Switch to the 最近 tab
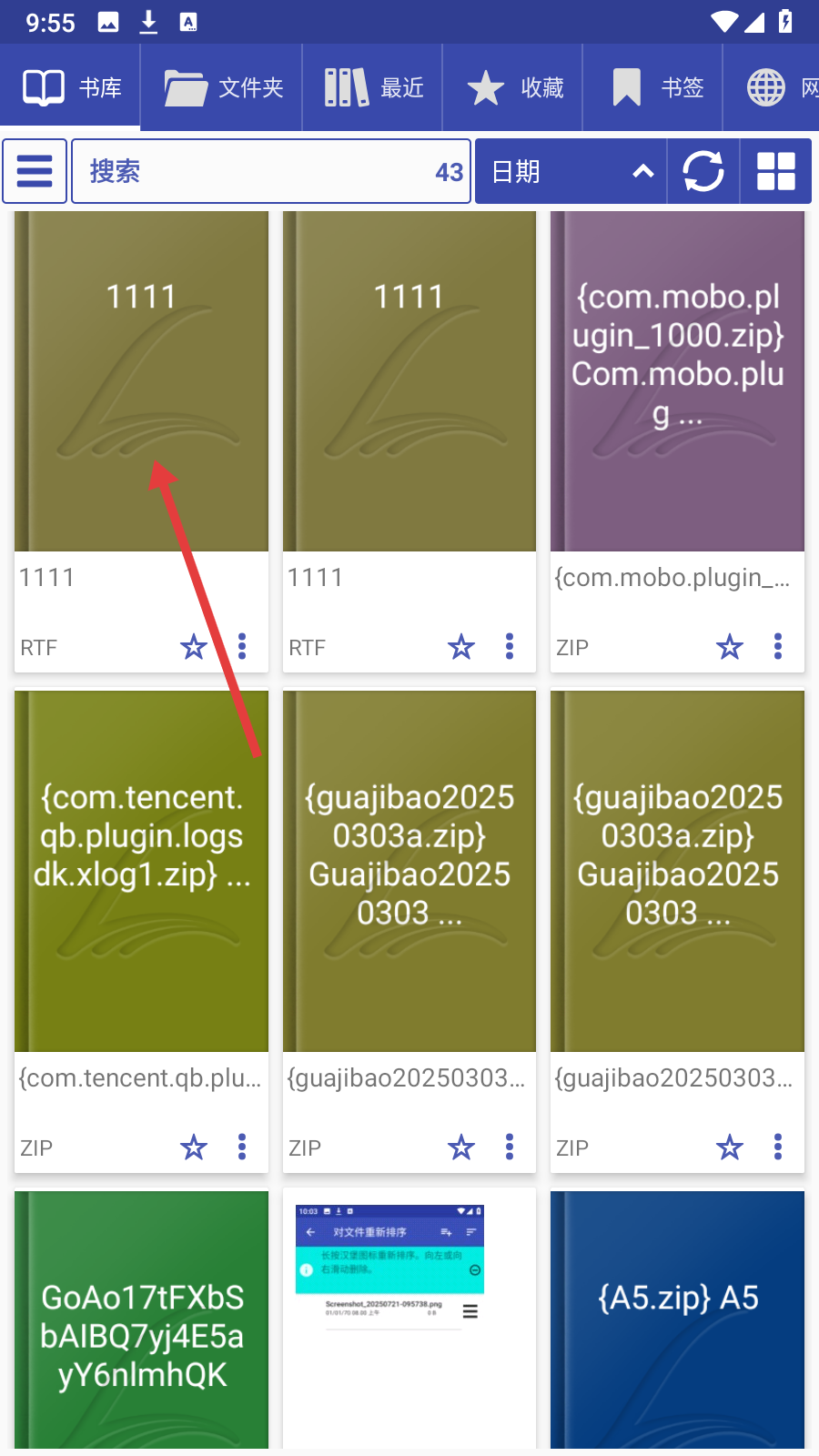Screen dimensions: 819x1456 [373, 87]
